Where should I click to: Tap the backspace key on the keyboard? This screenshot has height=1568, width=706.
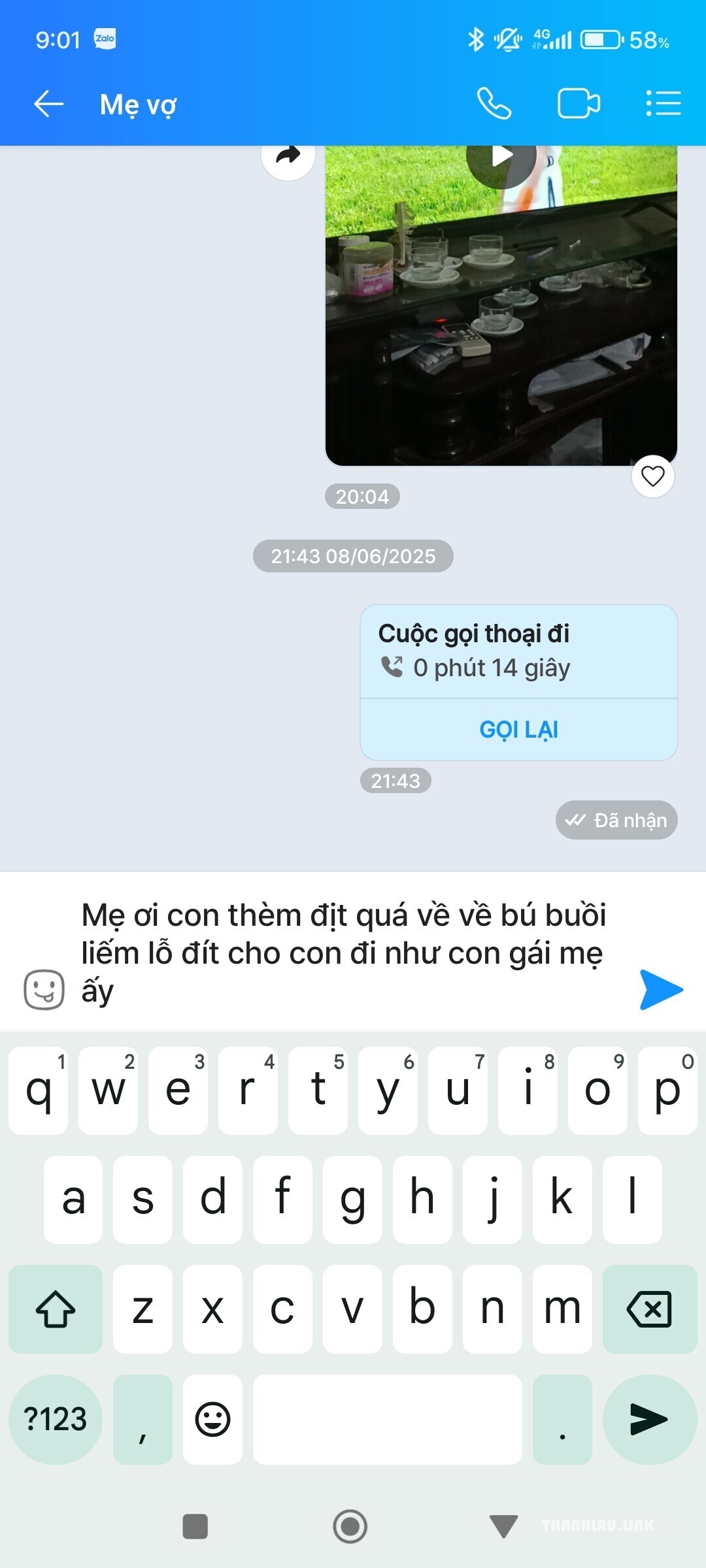tap(650, 1309)
